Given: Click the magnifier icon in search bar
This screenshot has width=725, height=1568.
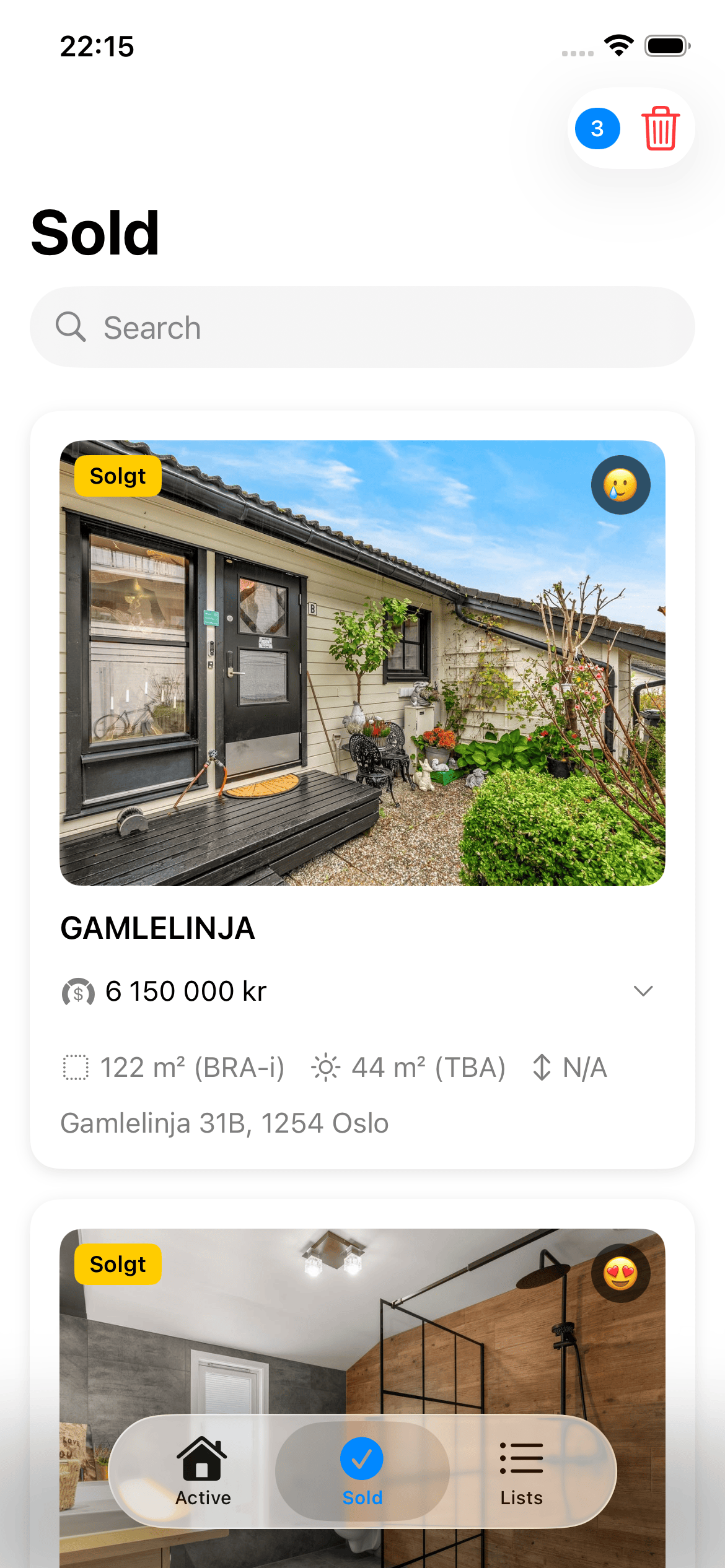Looking at the screenshot, I should coord(71,327).
